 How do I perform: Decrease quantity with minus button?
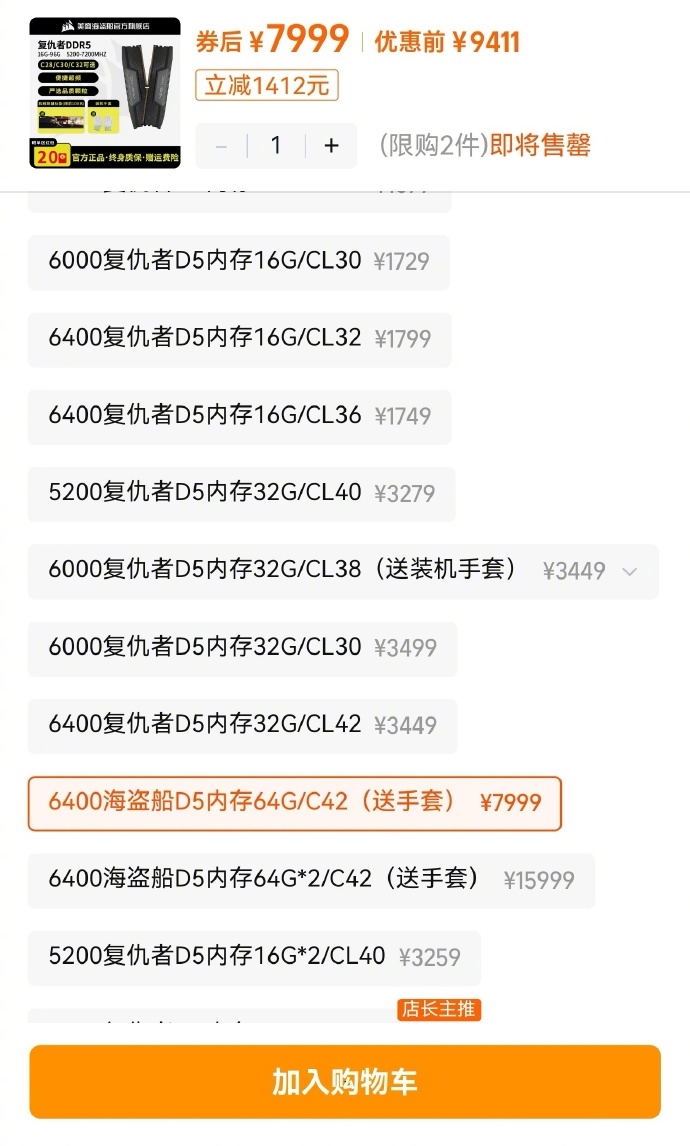click(x=221, y=146)
